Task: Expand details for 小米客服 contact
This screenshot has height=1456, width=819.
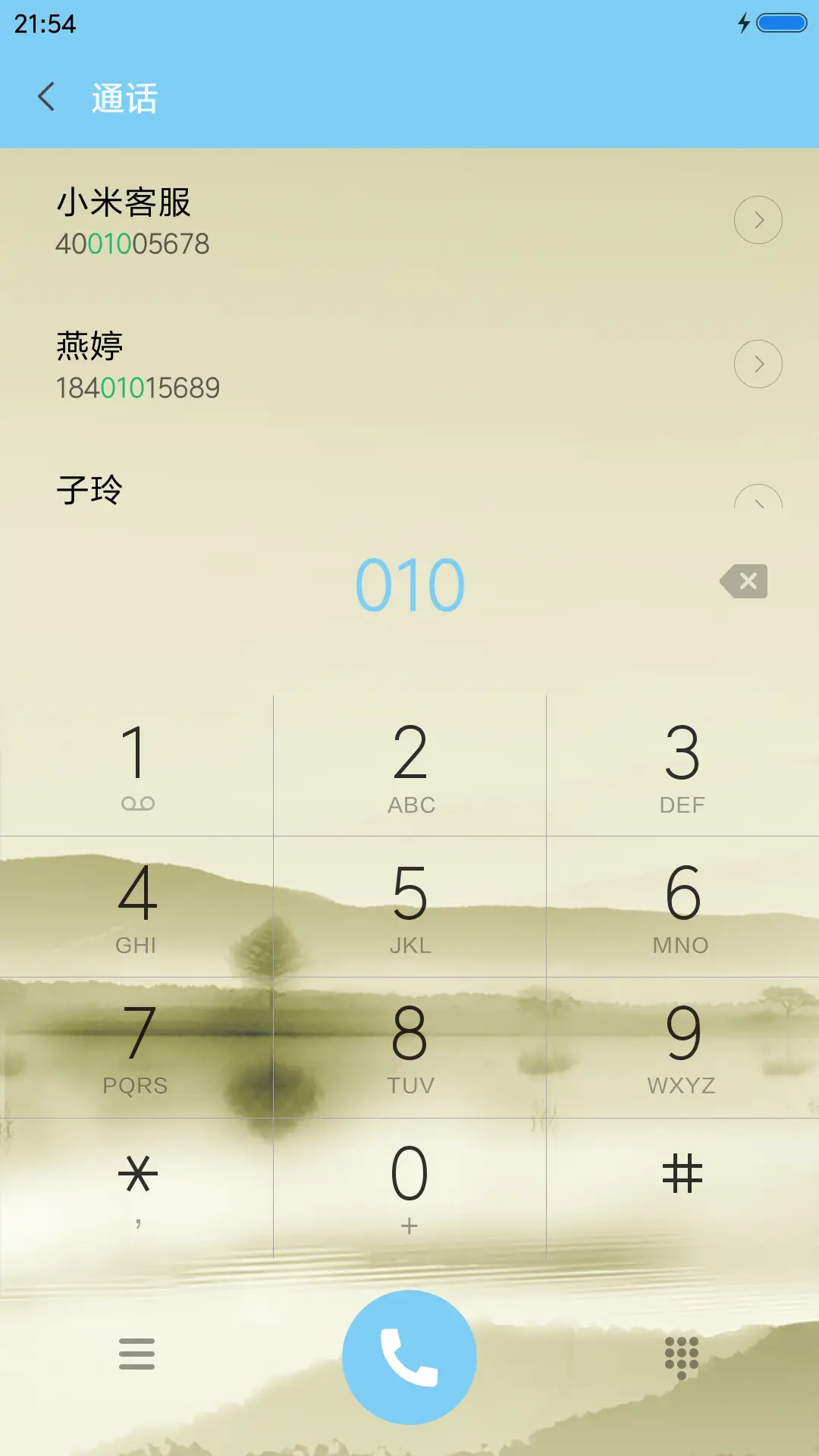Action: click(758, 219)
